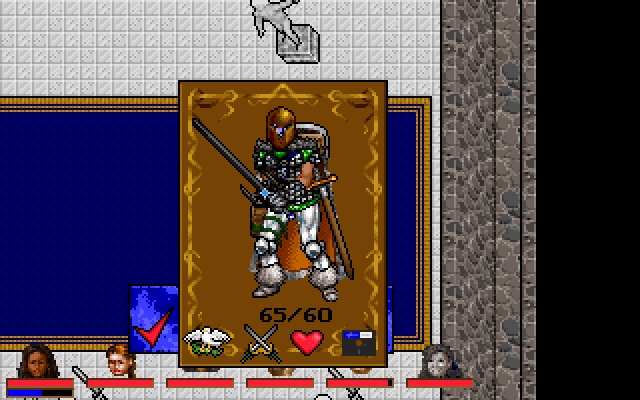Tap the dove peace mode icon
This screenshot has height=400, width=640.
[208, 342]
